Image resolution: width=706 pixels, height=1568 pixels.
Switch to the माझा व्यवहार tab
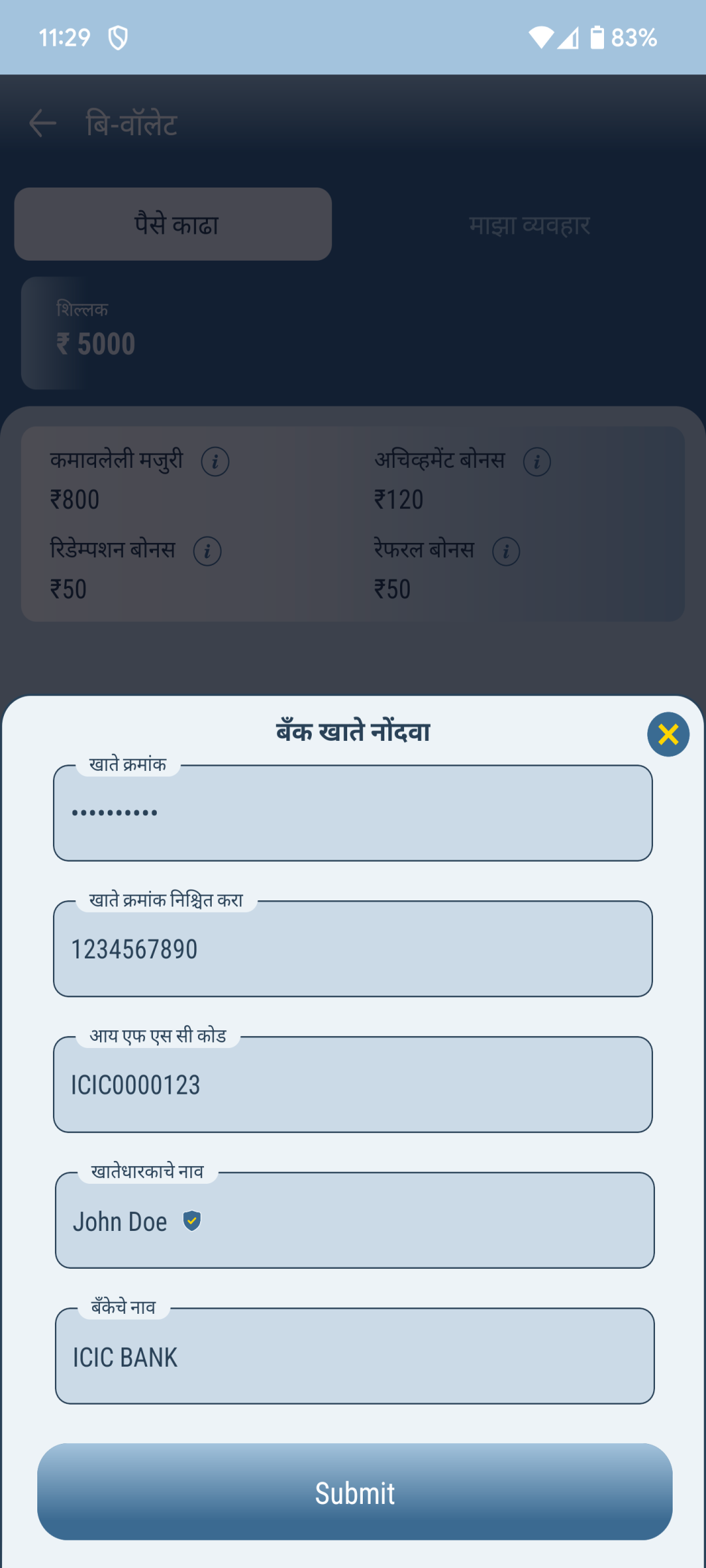tap(529, 224)
